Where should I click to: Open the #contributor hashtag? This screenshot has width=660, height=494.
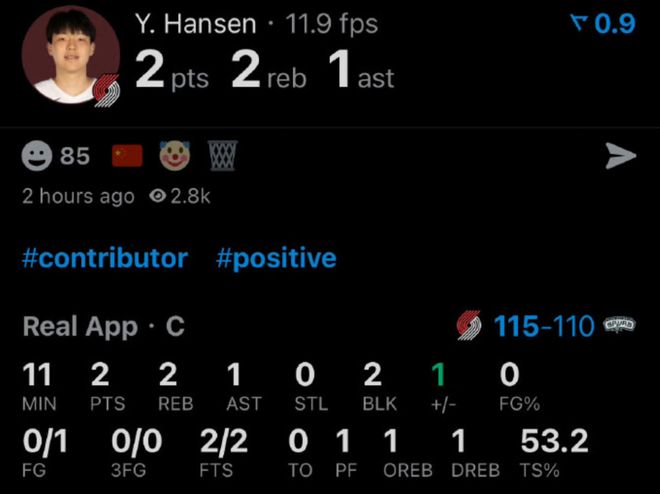104,259
